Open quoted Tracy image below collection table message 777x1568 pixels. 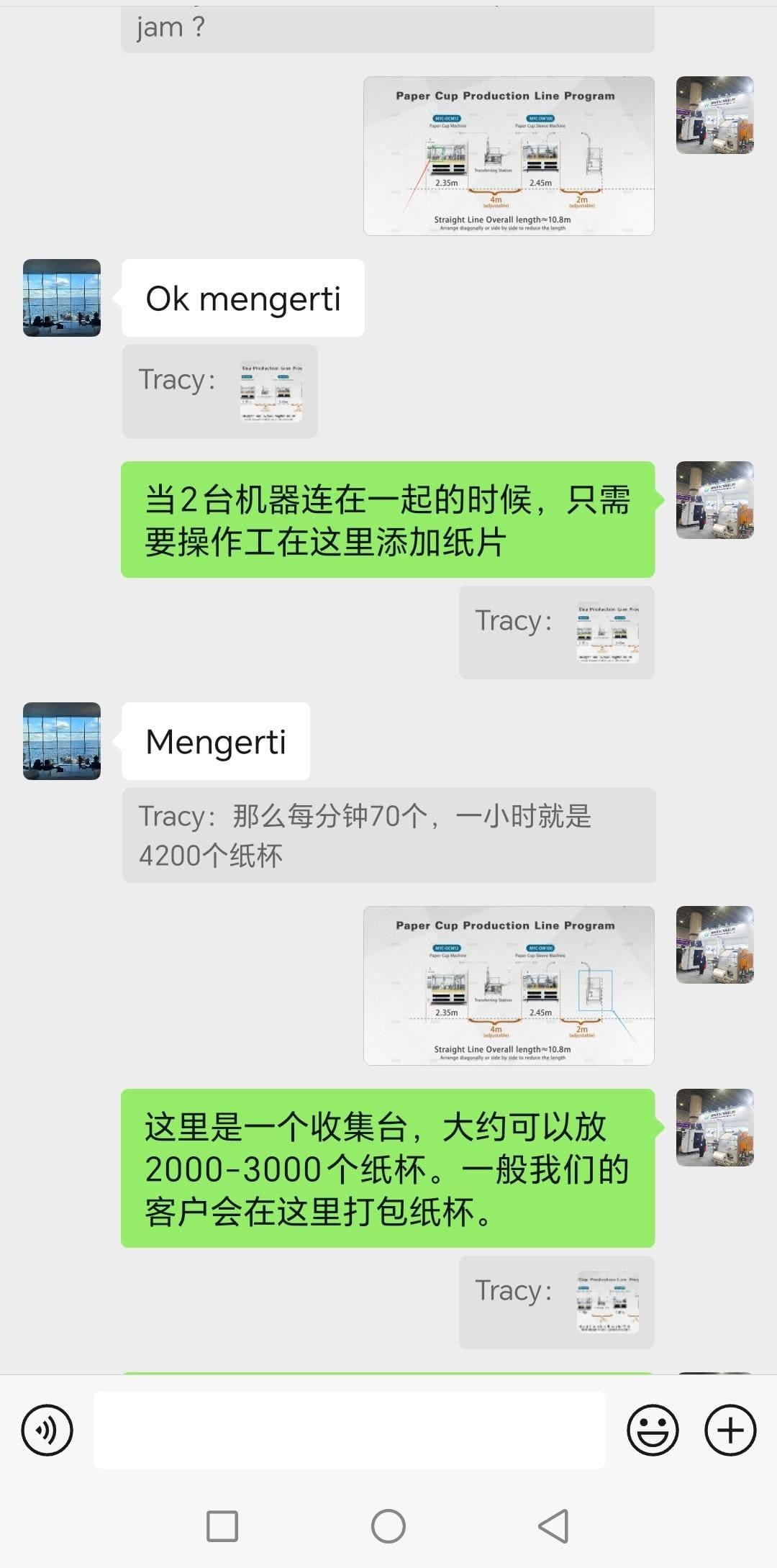click(x=607, y=1302)
